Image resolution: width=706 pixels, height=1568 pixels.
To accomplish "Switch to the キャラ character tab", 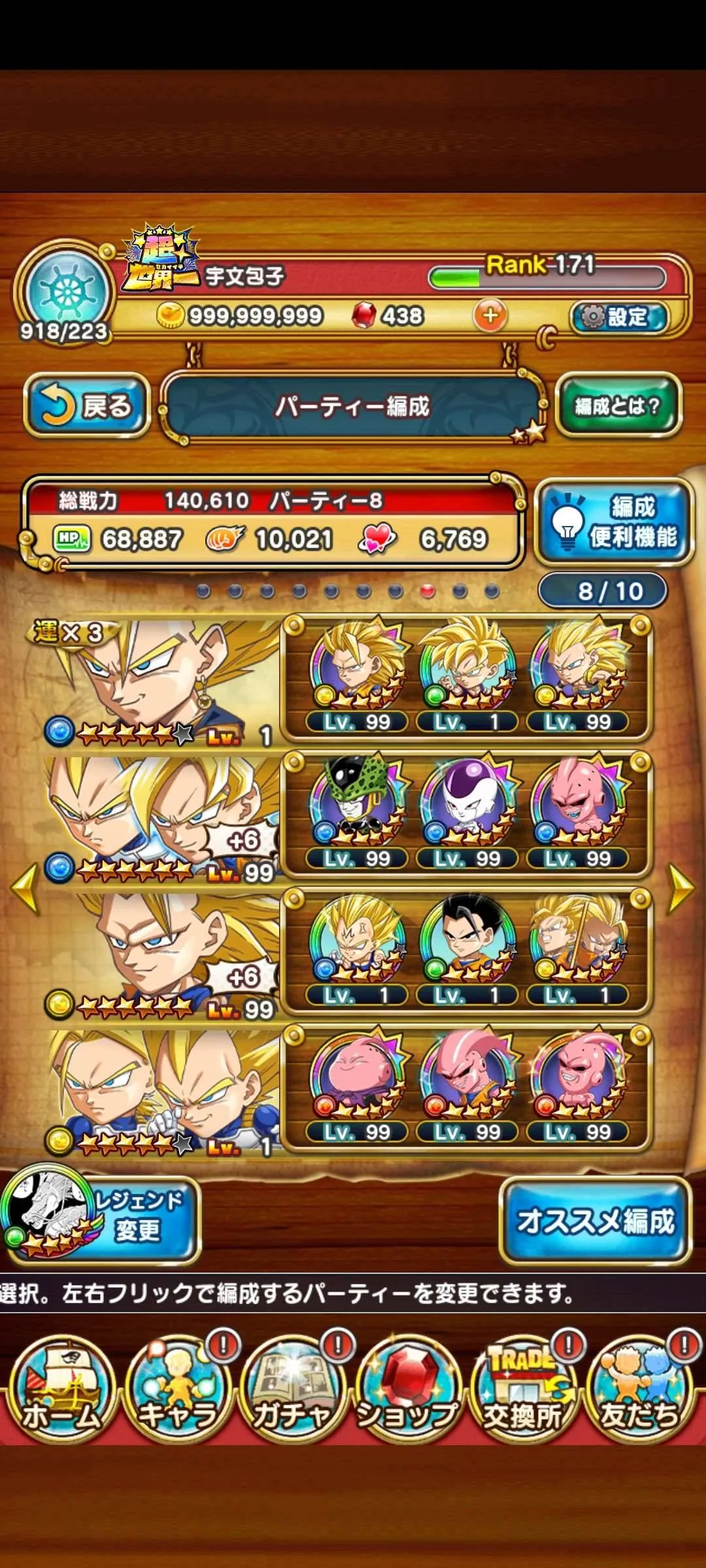I will pos(176,1390).
